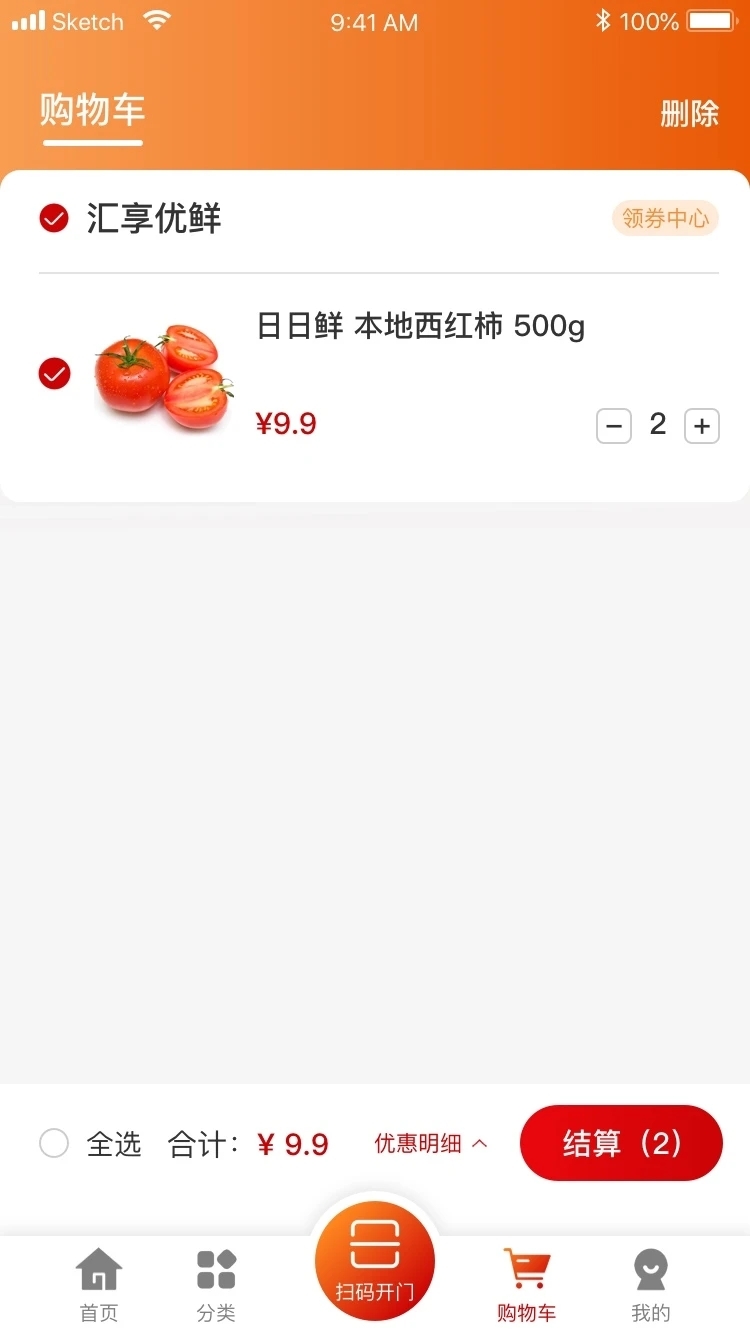Uncheck the 西红柿 product checkbox
The height and width of the screenshot is (1334, 750).
pos(54,374)
